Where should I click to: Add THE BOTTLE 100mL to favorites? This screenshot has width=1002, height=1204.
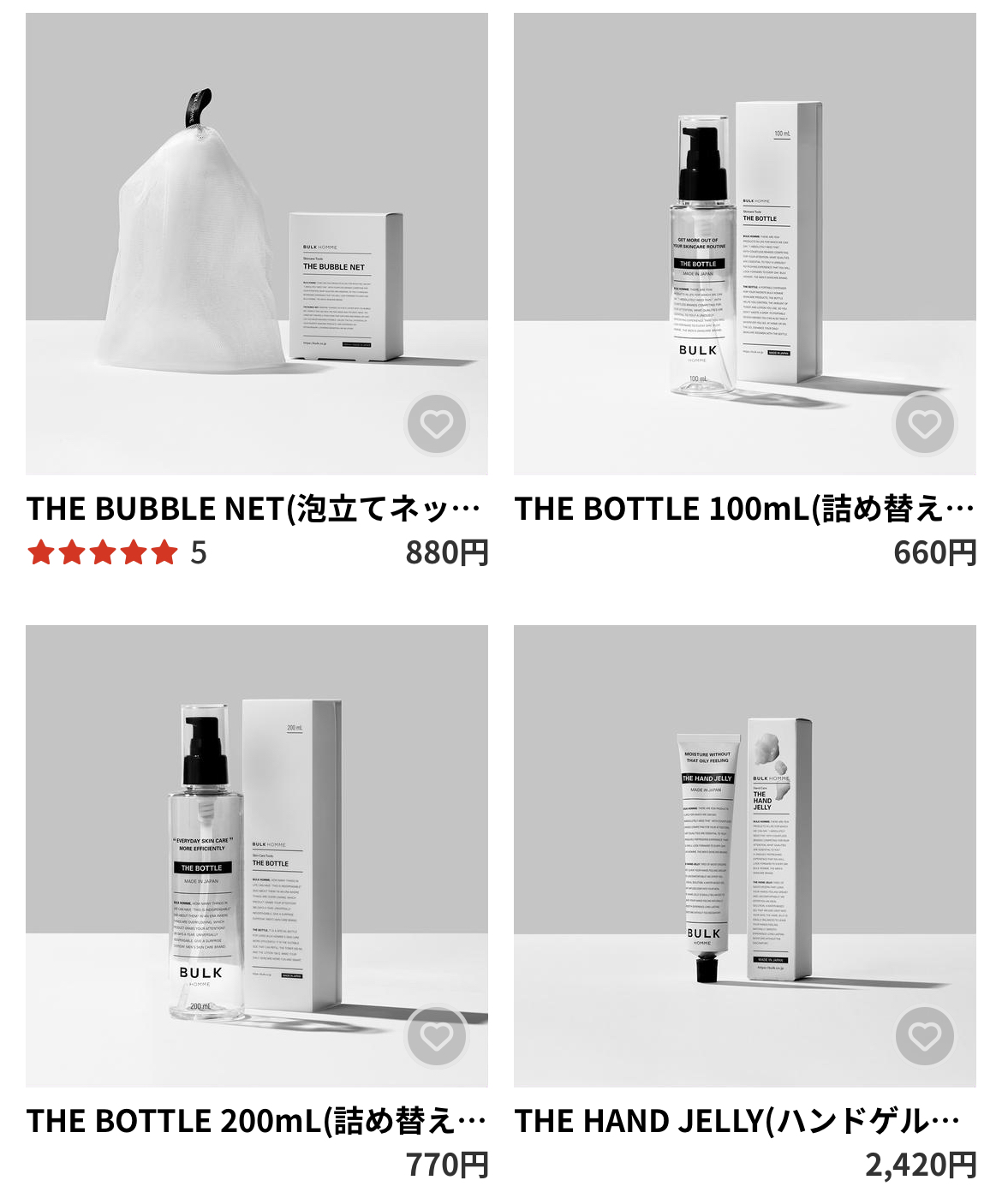click(x=925, y=424)
